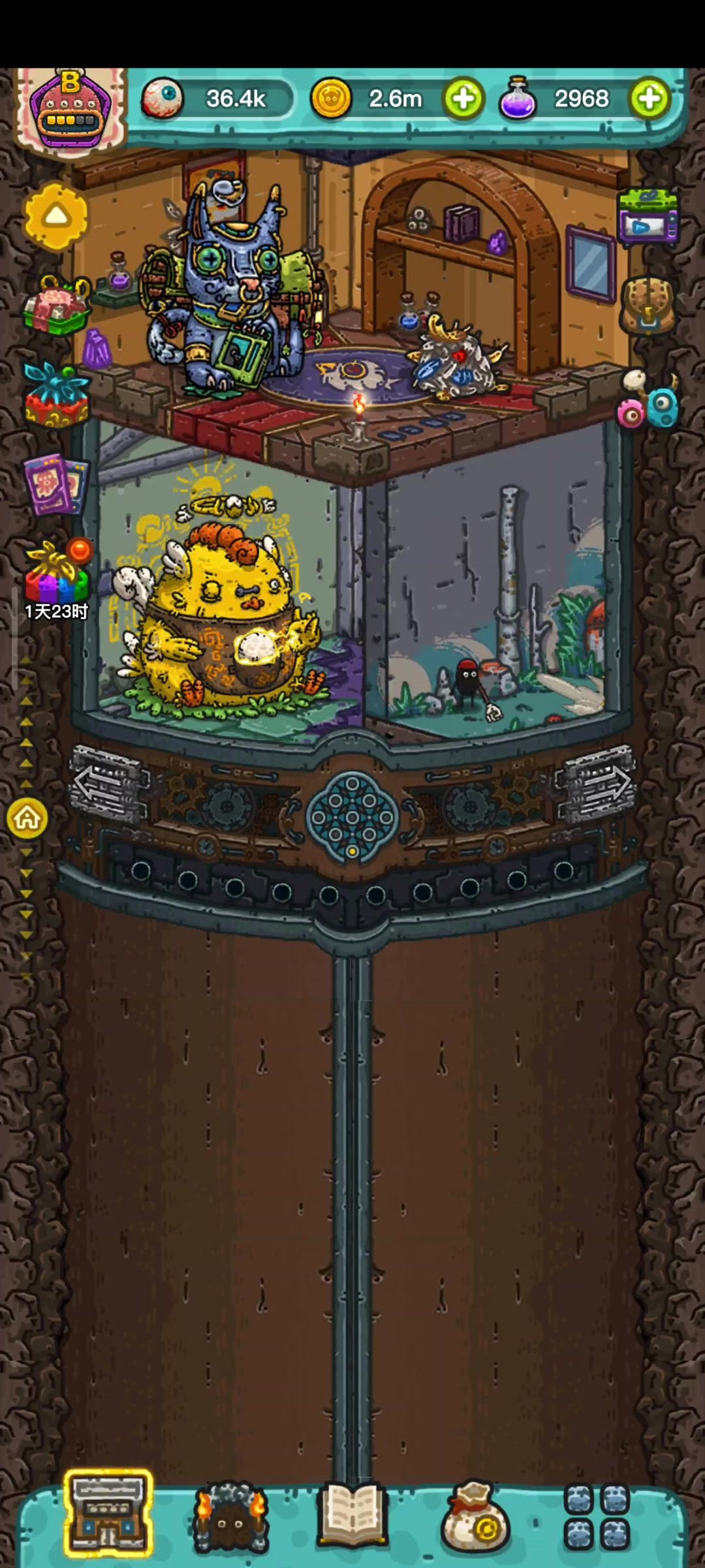Open the four-block grid menu tab
705x1568 pixels.
tap(597, 1517)
